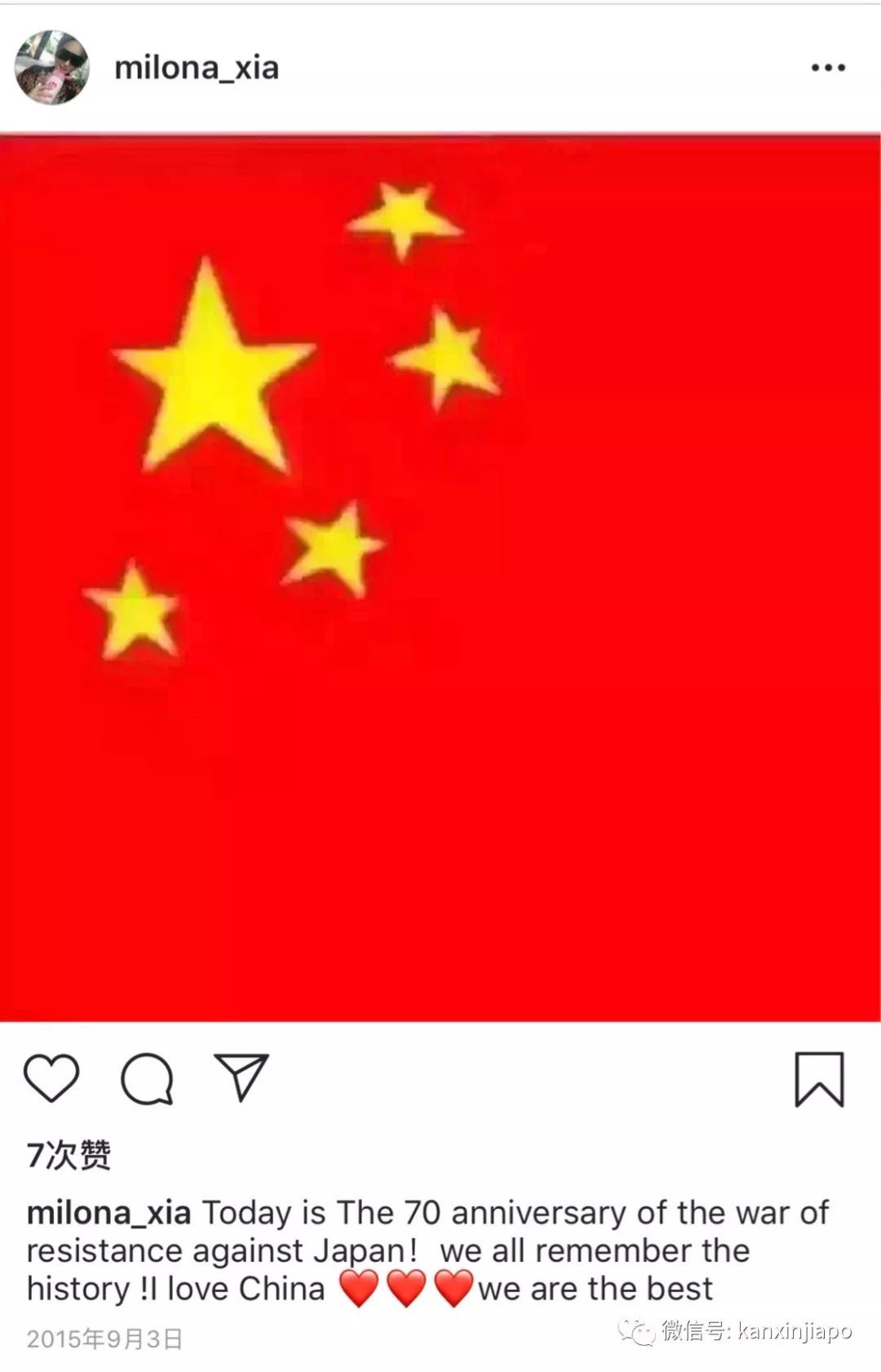
Task: Open milona_xia's profile picture
Action: [52, 68]
